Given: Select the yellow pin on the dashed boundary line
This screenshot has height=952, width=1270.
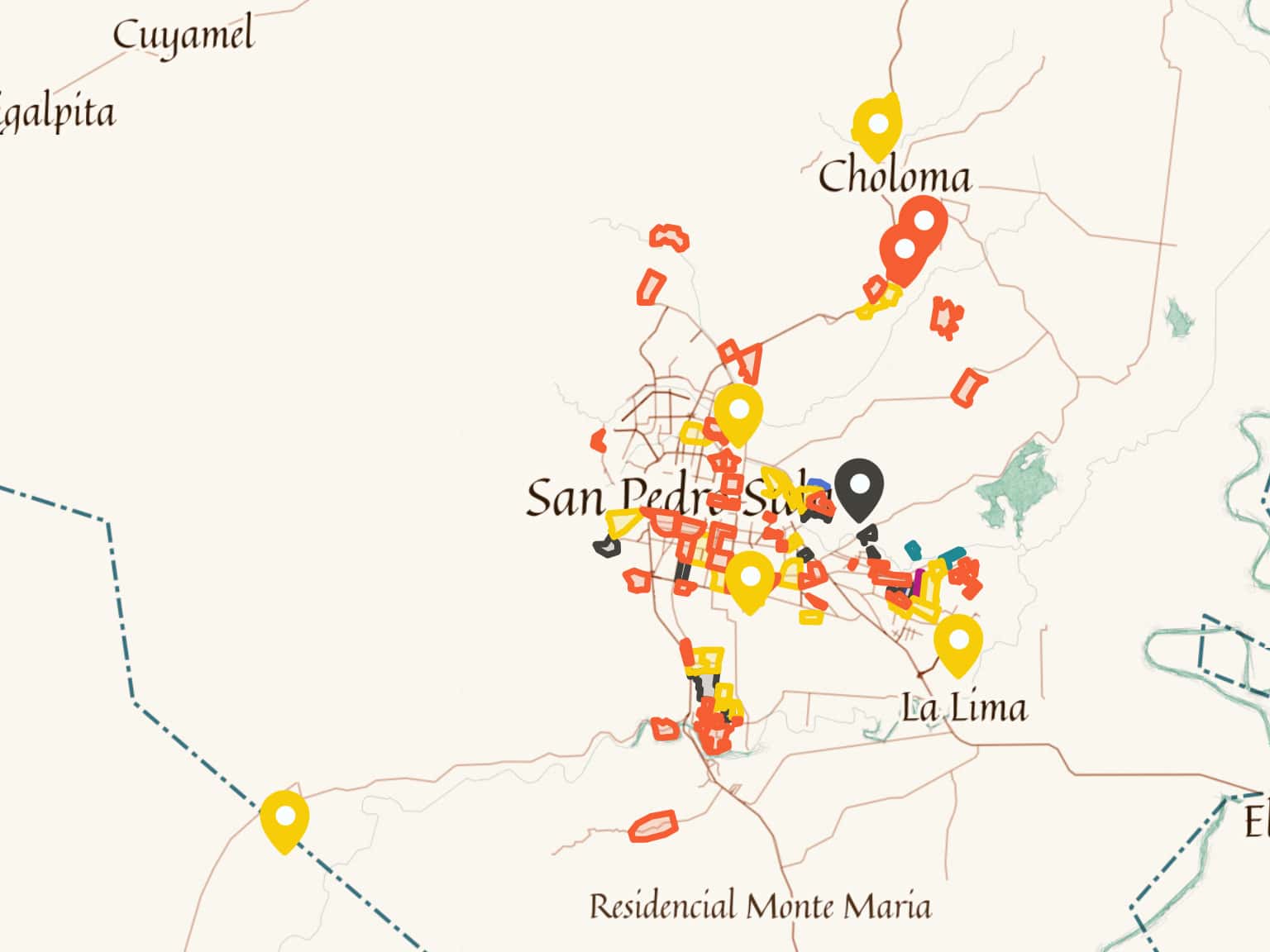Looking at the screenshot, I should (284, 818).
